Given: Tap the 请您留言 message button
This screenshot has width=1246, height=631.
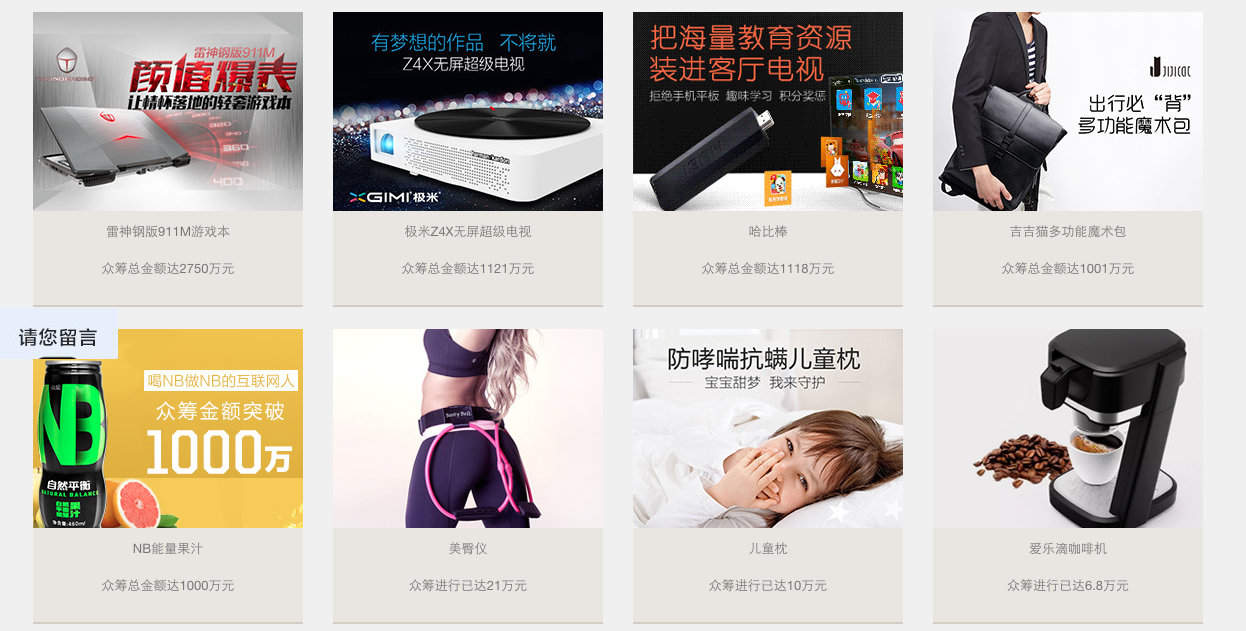Looking at the screenshot, I should [58, 337].
